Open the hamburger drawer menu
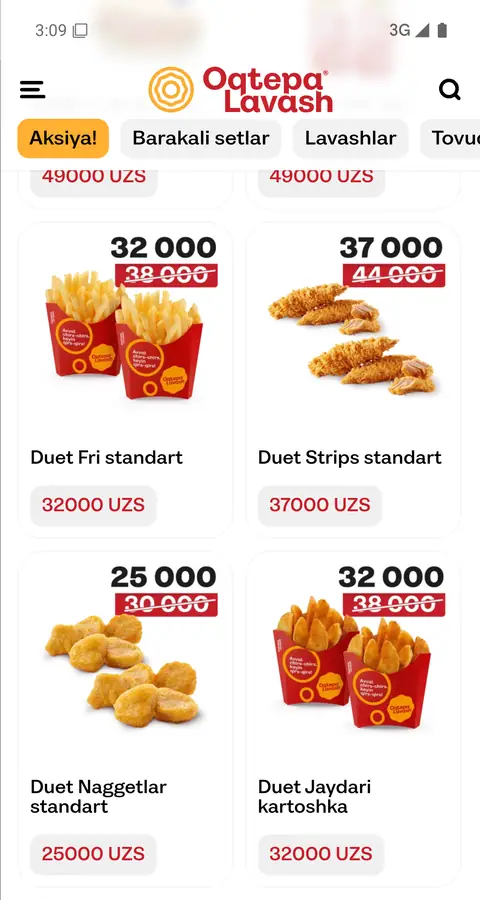This screenshot has width=480, height=900. pyautogui.click(x=32, y=90)
